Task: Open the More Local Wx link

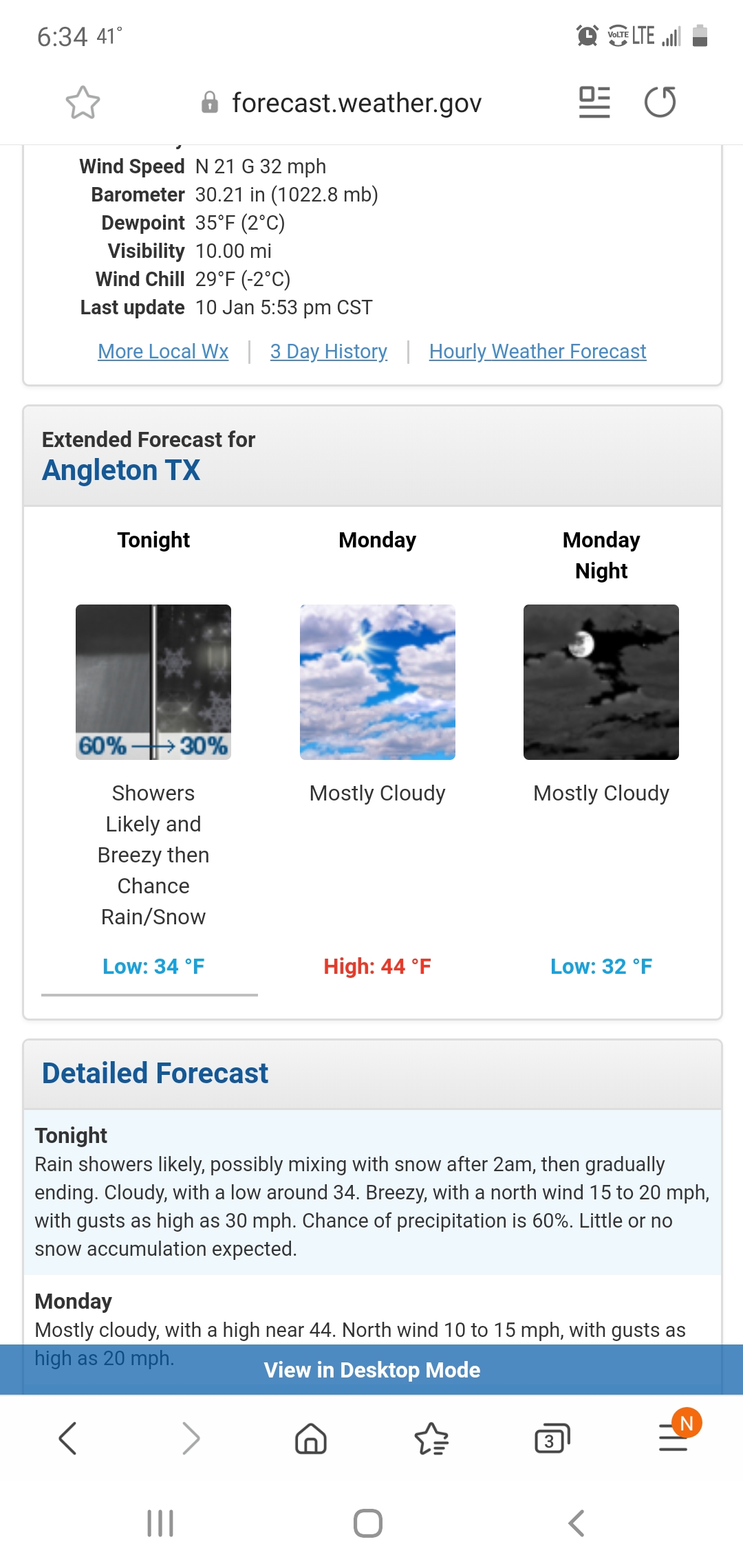Action: coord(163,351)
